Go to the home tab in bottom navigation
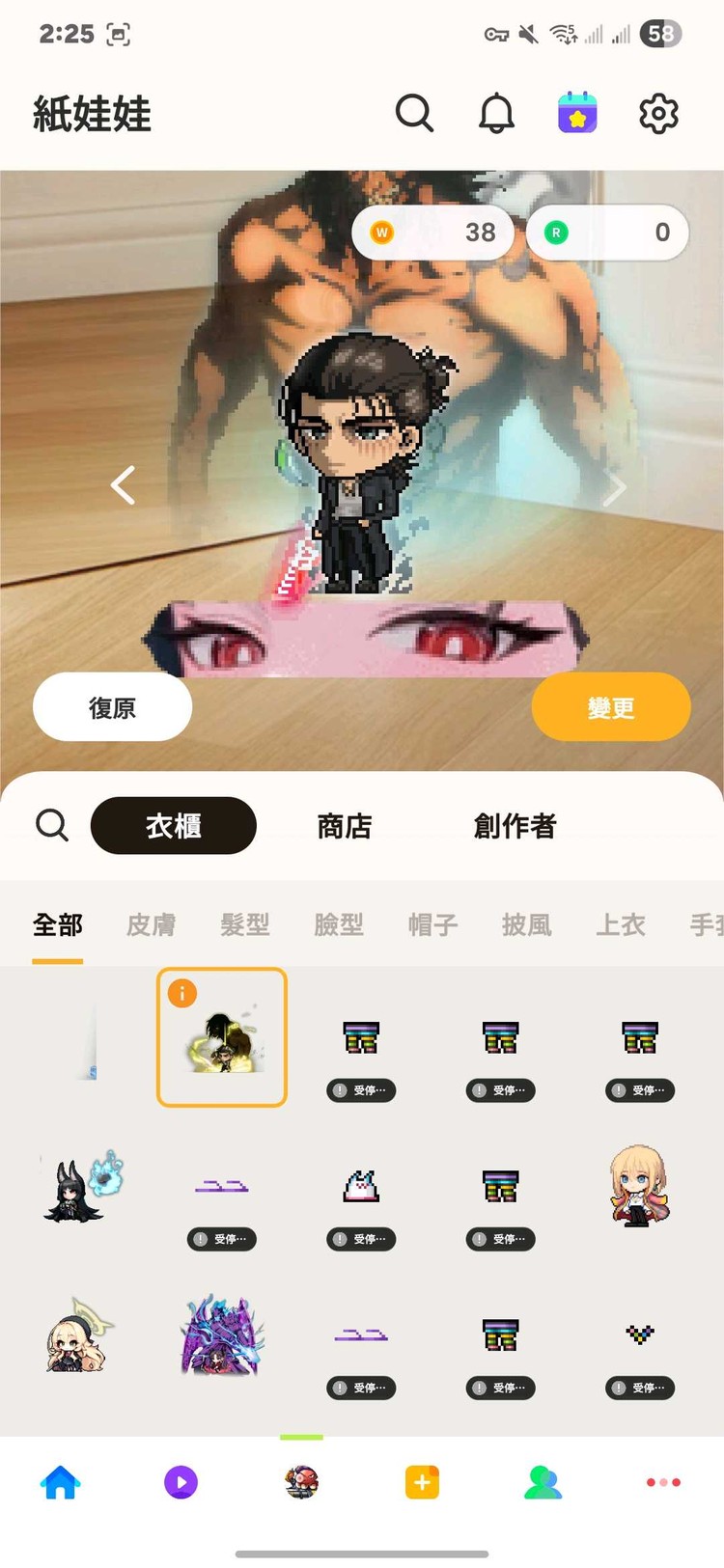Screen dimensions: 724x1568 (x=60, y=1482)
